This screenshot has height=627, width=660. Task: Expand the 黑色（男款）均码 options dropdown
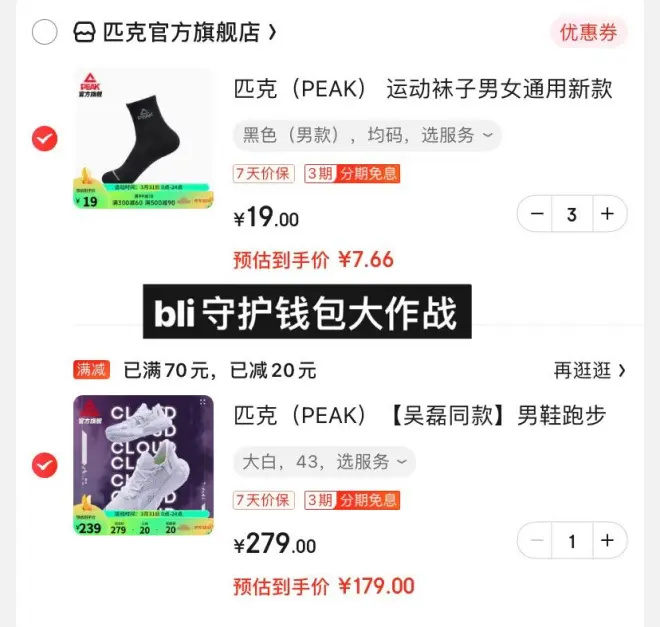click(x=367, y=135)
